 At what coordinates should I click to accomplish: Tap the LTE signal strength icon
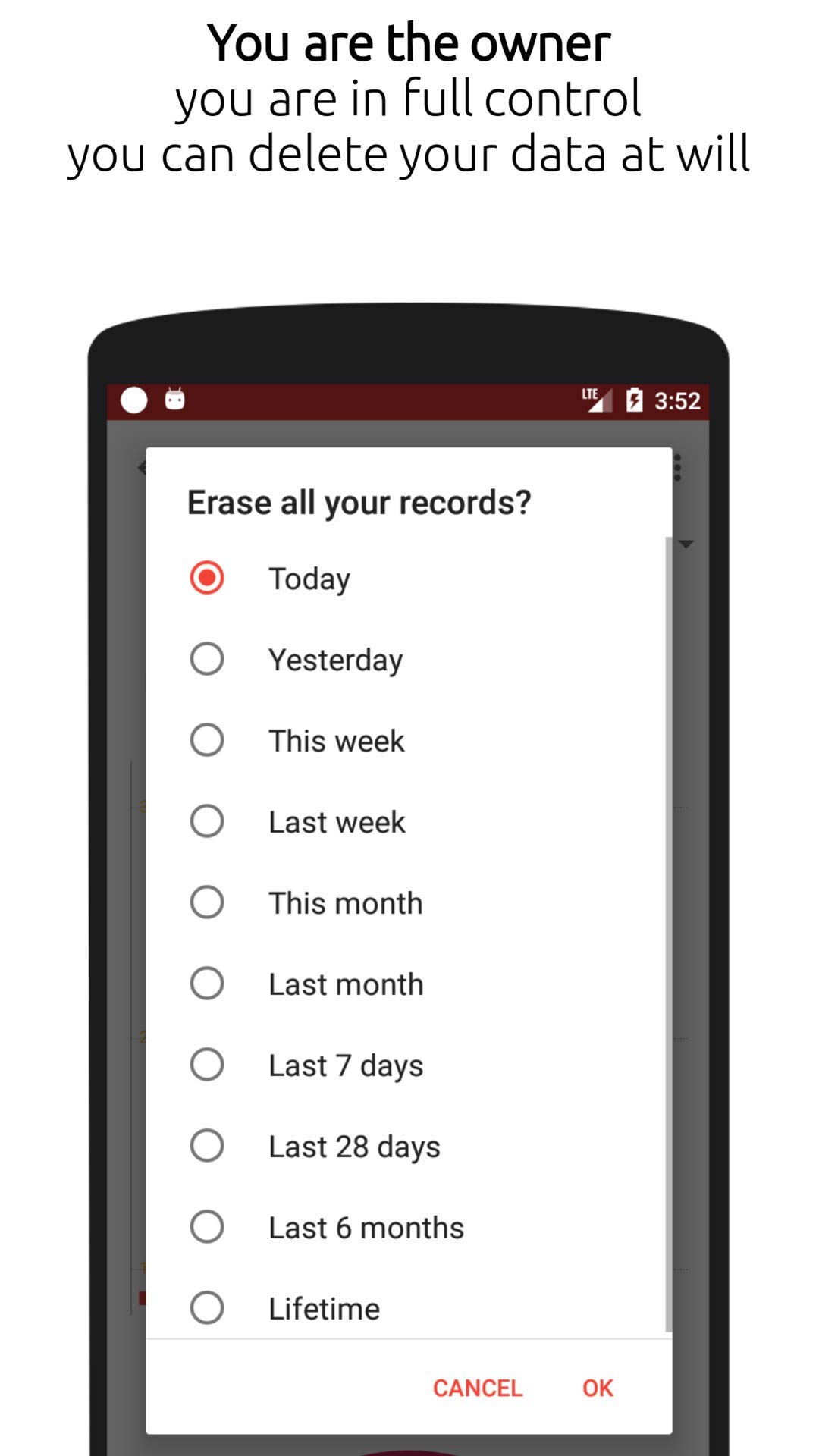(x=598, y=400)
